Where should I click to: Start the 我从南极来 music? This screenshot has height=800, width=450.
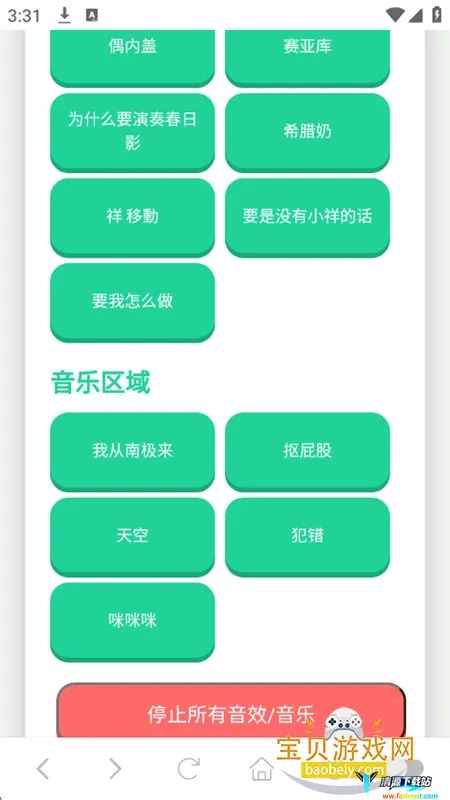pos(132,451)
